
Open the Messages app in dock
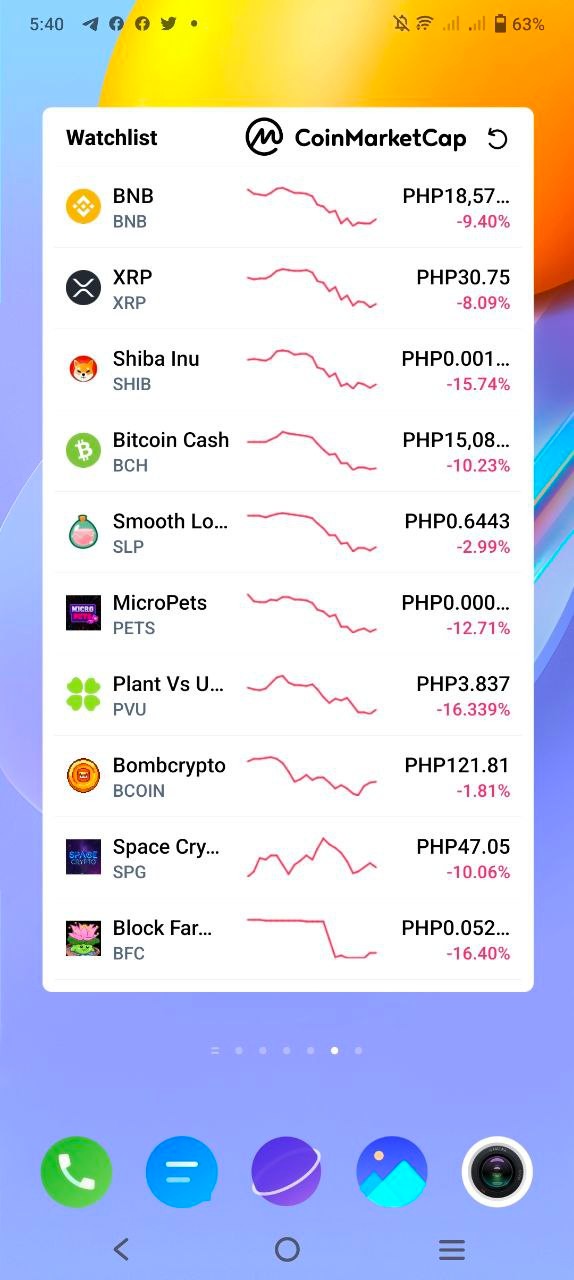pos(182,1172)
